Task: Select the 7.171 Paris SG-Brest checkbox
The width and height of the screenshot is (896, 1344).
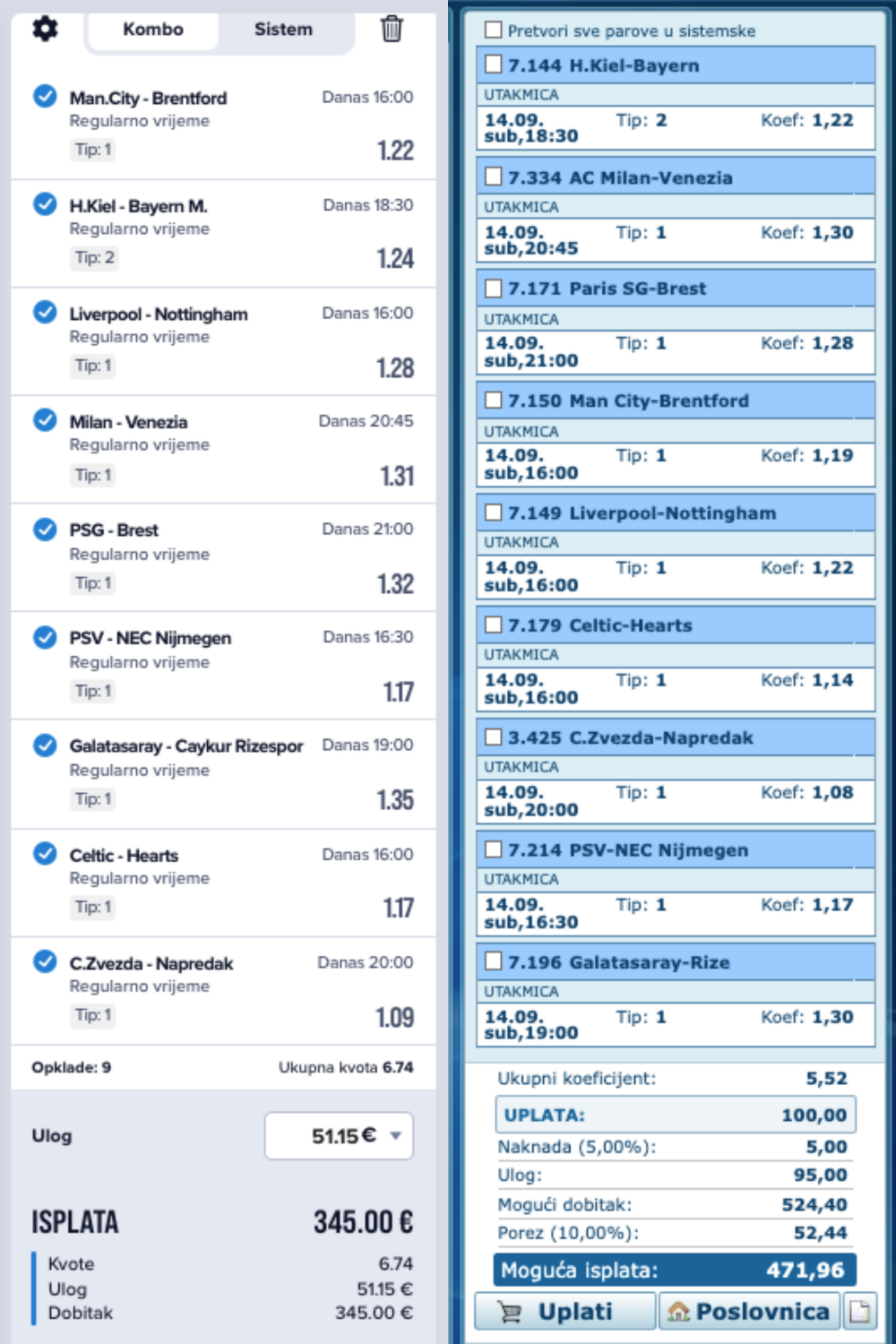Action: click(x=493, y=288)
